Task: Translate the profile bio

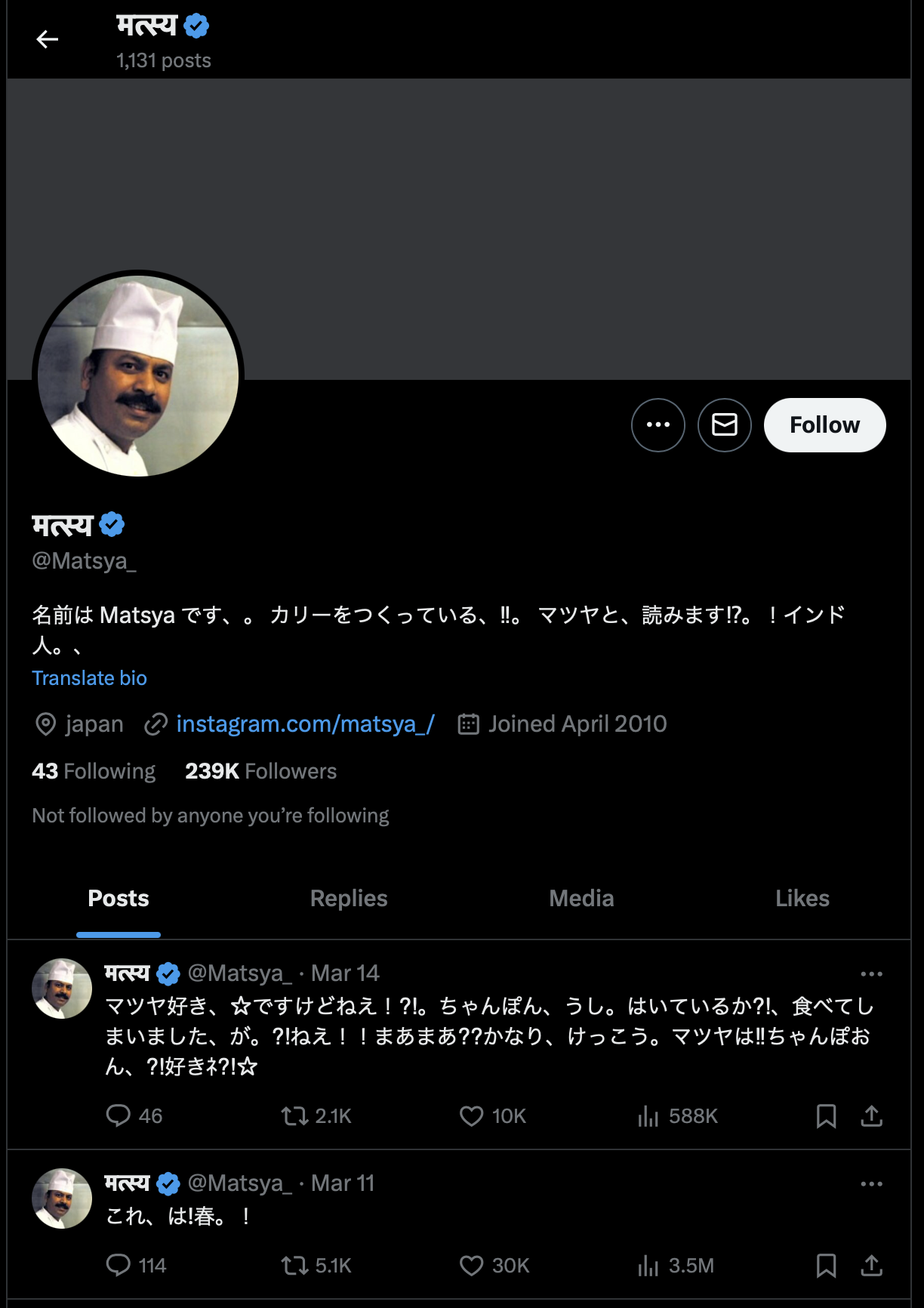Action: point(89,678)
